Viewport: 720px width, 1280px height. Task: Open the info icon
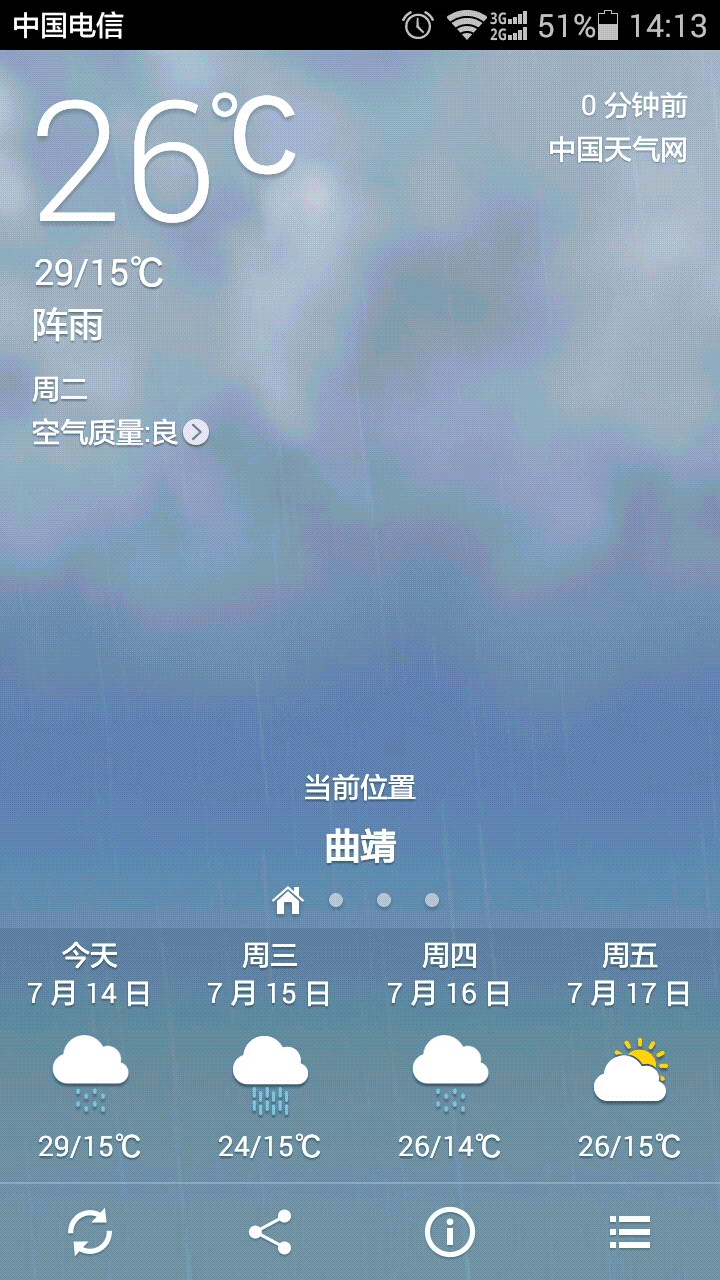[x=450, y=1232]
